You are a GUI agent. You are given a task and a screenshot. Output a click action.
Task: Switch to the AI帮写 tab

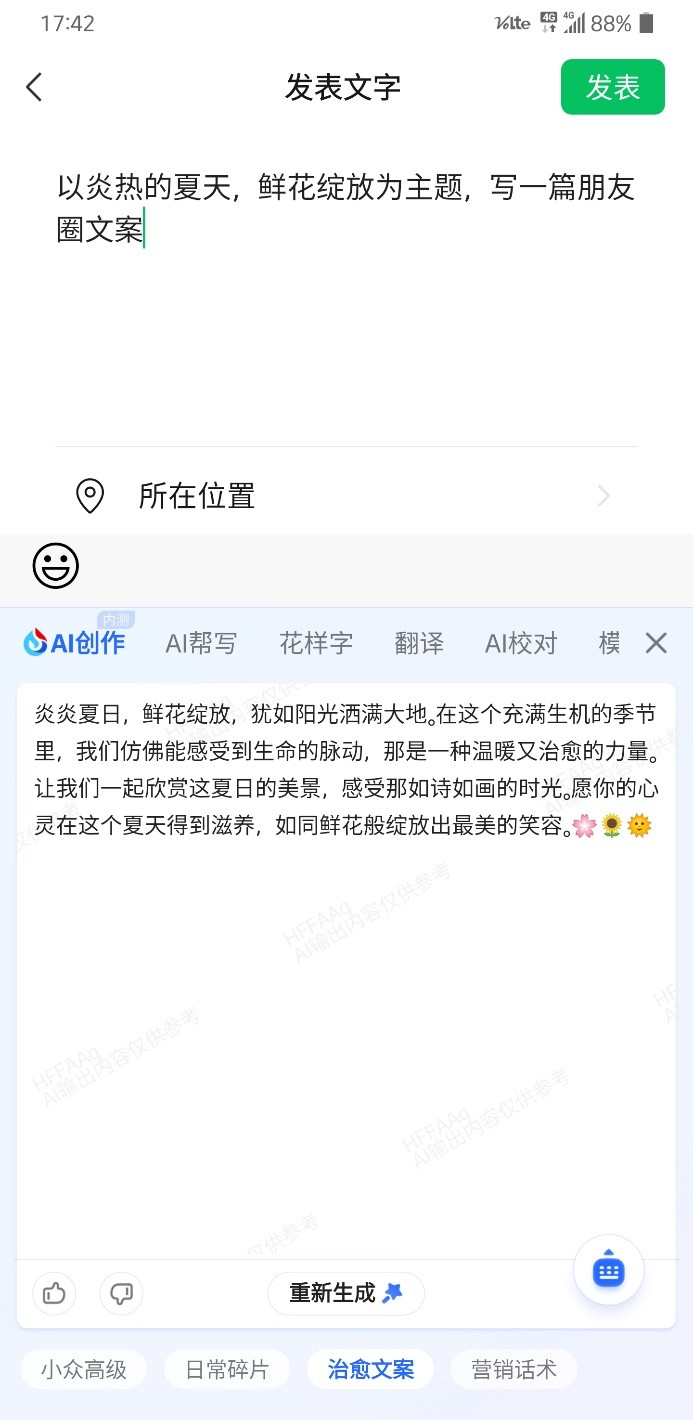pos(201,643)
